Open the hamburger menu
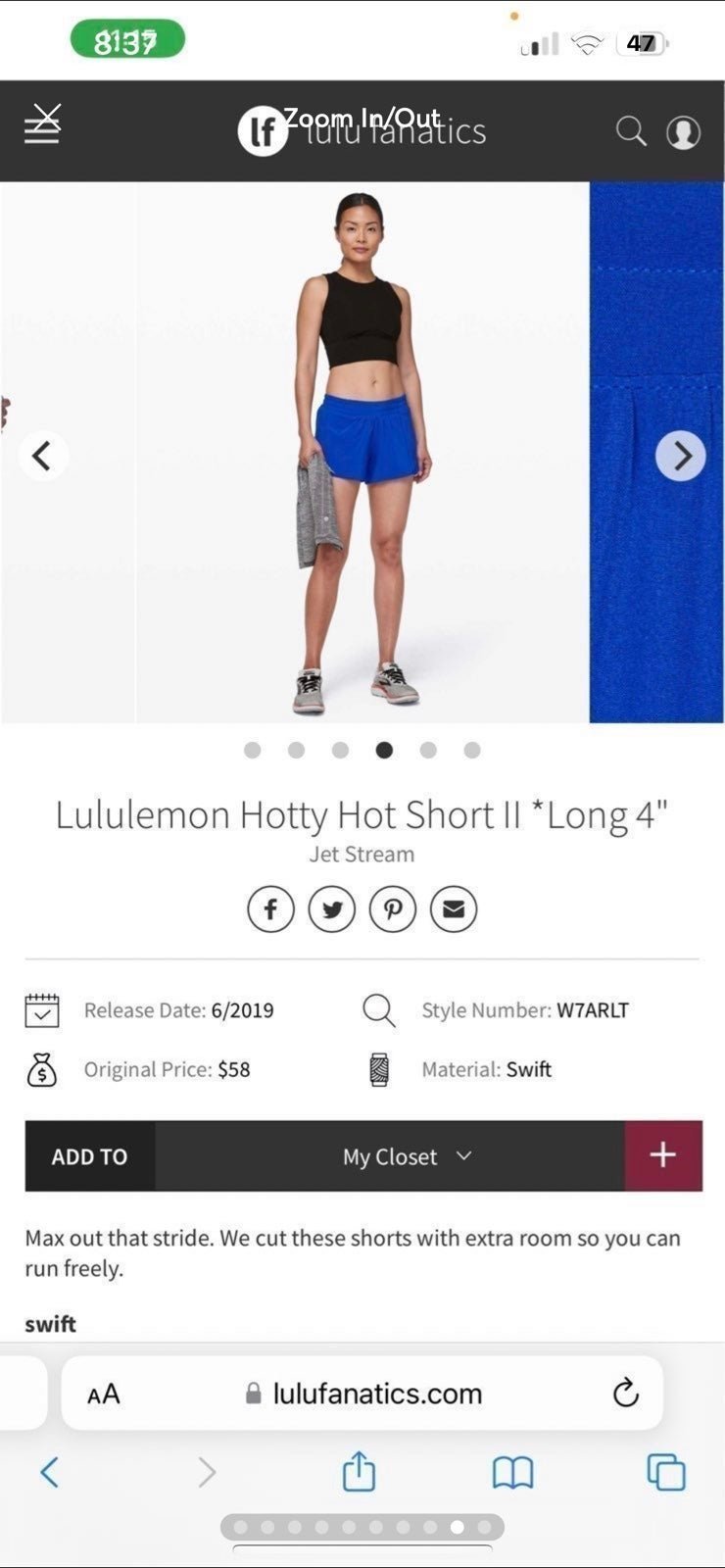This screenshot has width=725, height=1568. click(42, 126)
